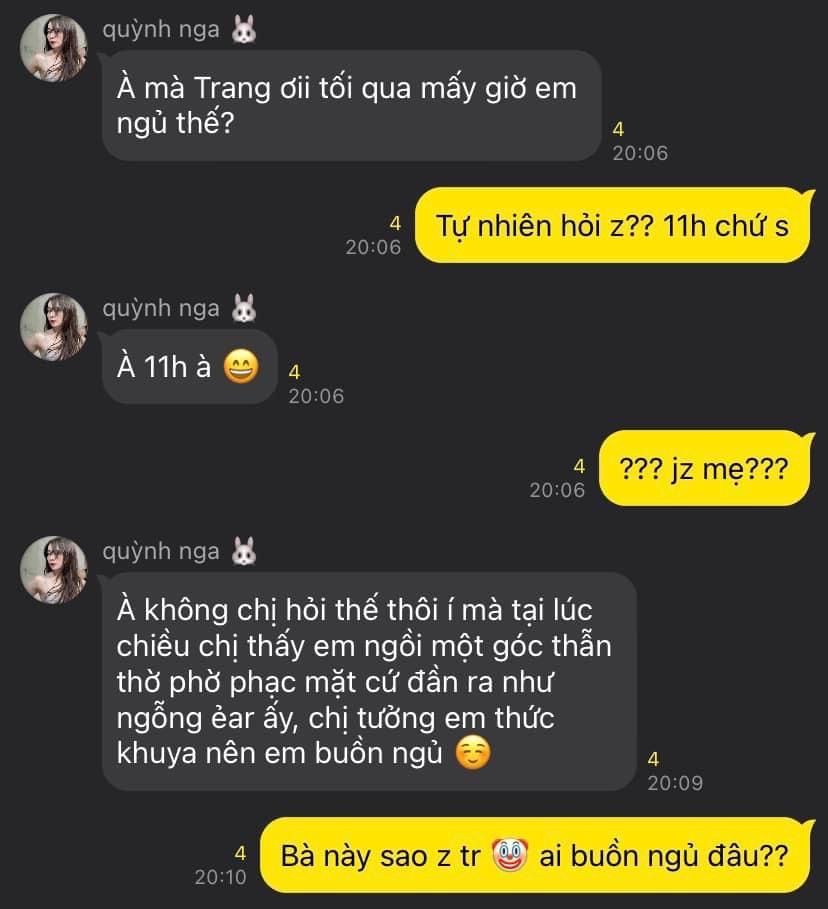View quỳnh nga's avatar beside "À không chị hỏi" message
The width and height of the screenshot is (828, 909).
tap(54, 569)
